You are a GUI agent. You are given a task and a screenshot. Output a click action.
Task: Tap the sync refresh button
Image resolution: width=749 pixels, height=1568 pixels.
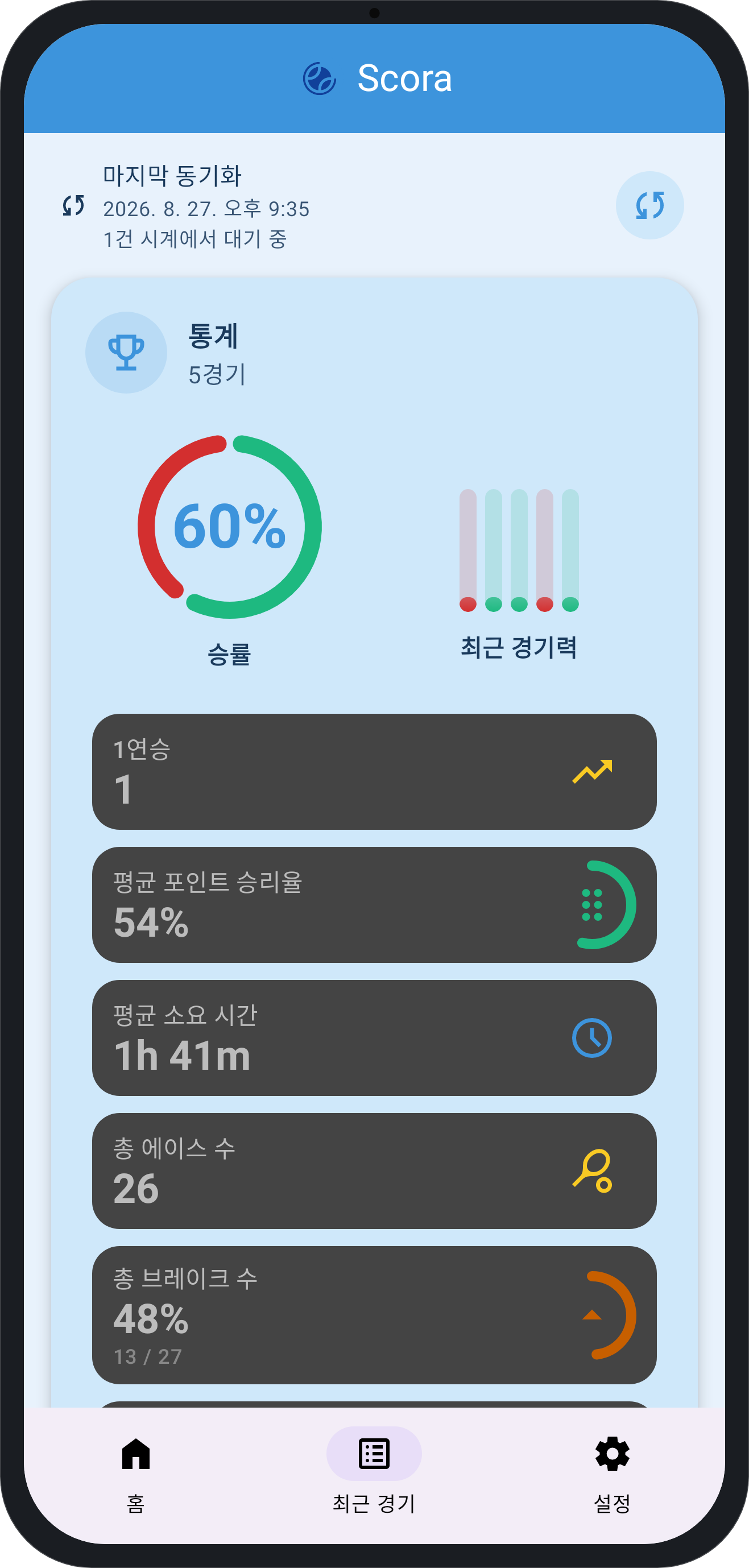pyautogui.click(x=649, y=205)
